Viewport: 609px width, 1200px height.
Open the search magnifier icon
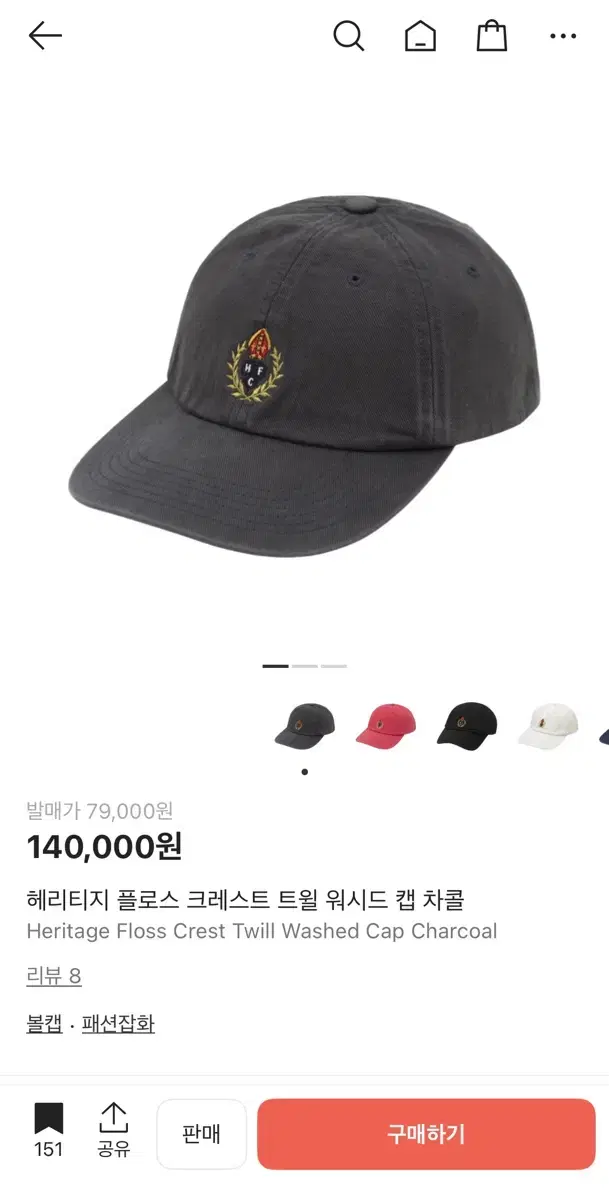[x=348, y=37]
